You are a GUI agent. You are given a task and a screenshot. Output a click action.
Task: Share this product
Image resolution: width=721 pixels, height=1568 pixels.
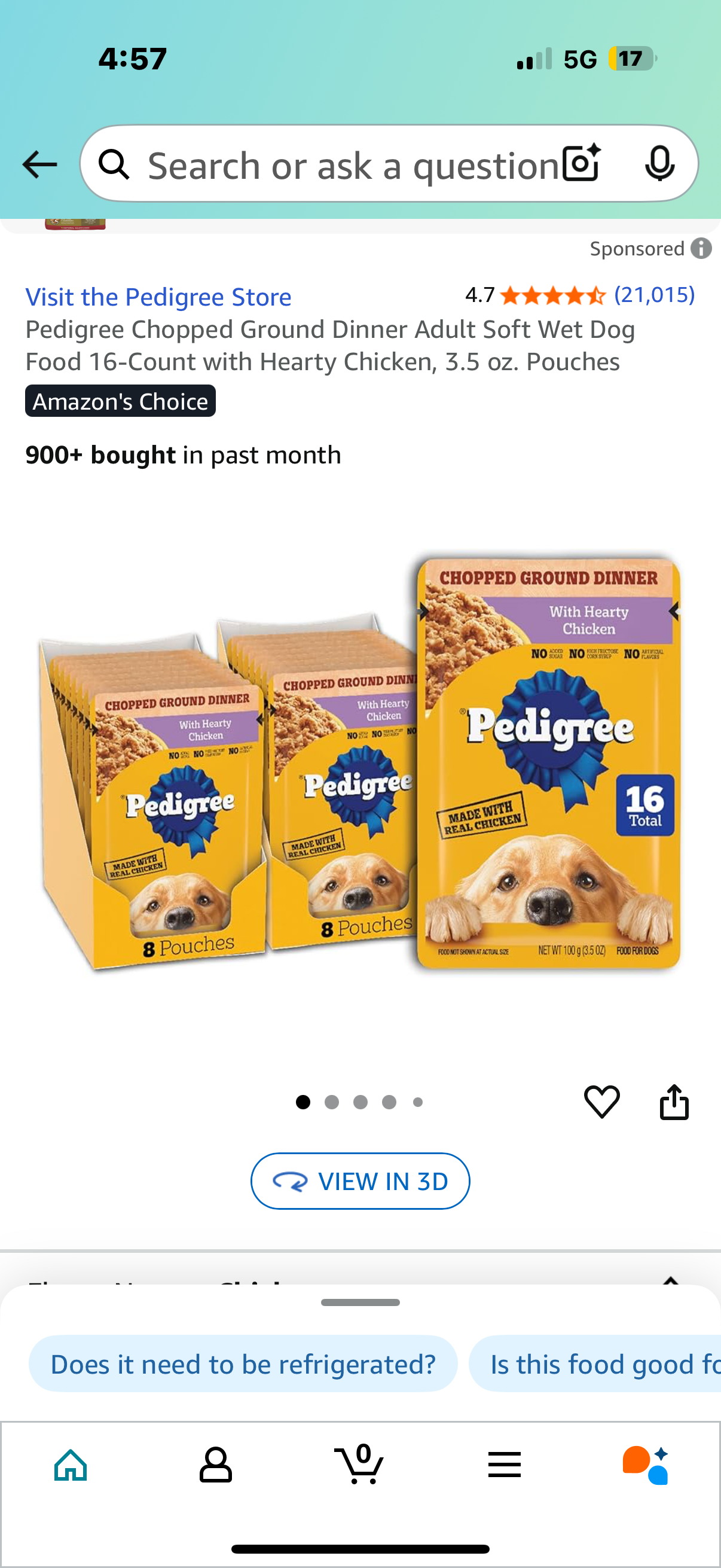[x=674, y=1102]
